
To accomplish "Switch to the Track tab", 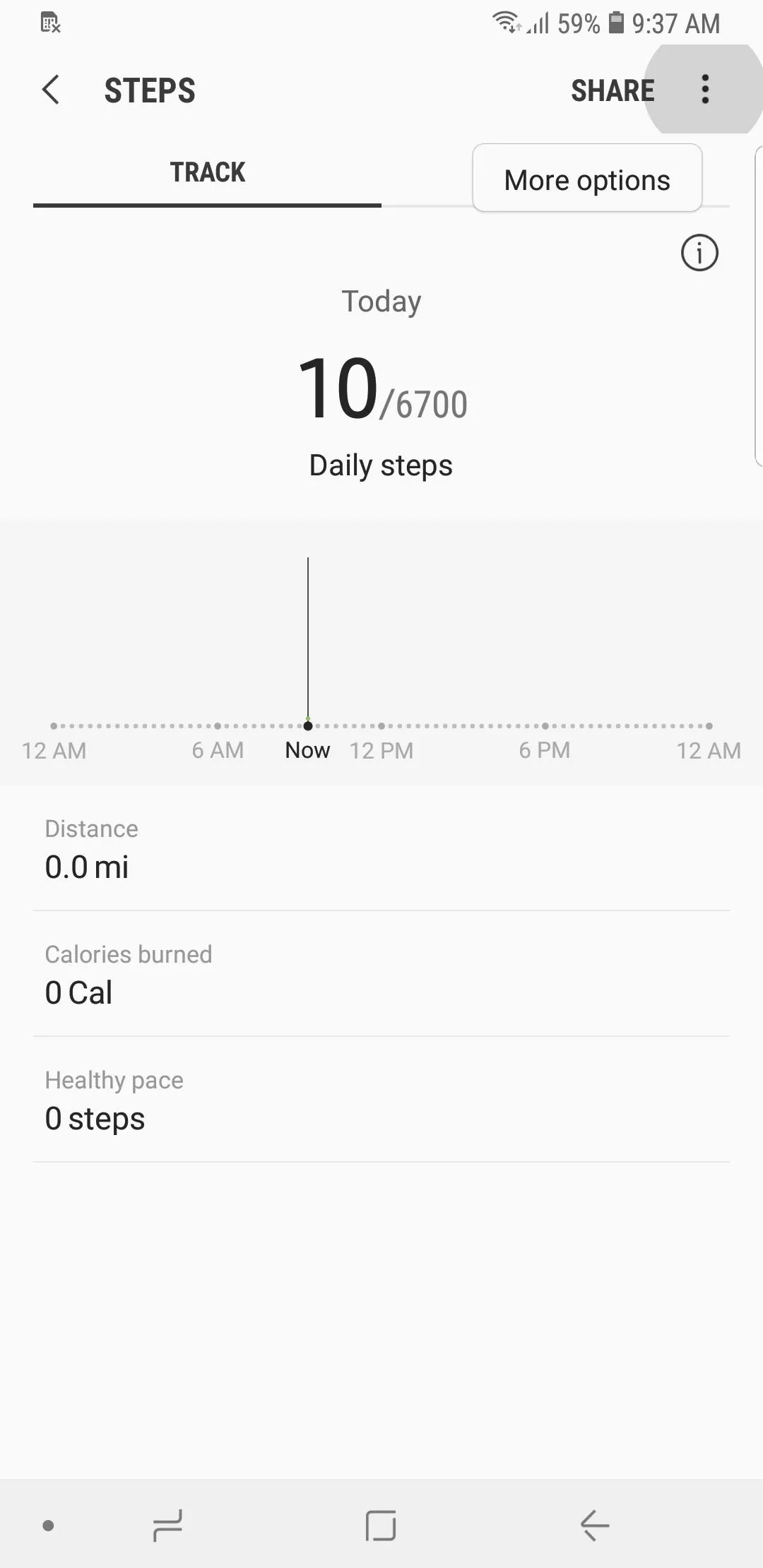I will (x=207, y=173).
